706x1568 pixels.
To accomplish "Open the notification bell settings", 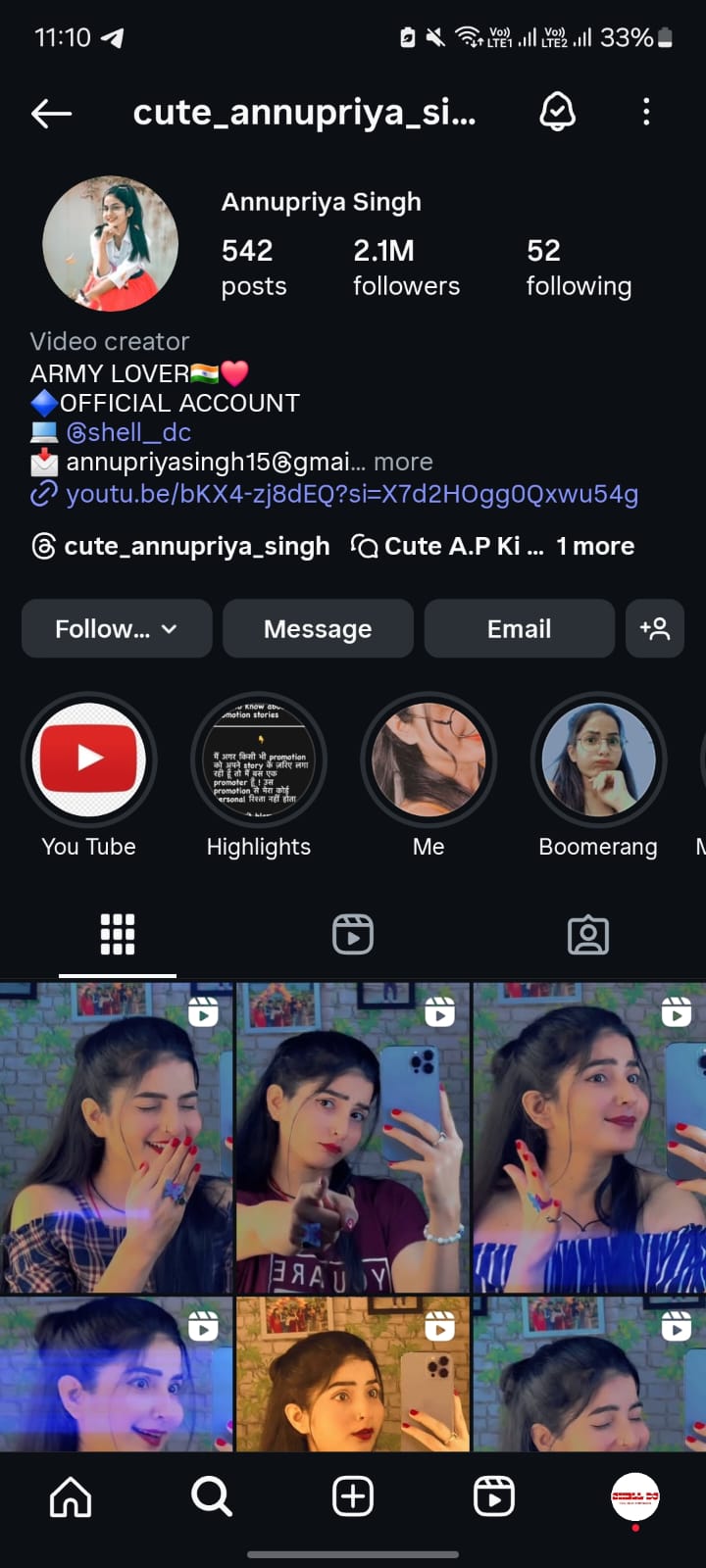I will (x=557, y=113).
